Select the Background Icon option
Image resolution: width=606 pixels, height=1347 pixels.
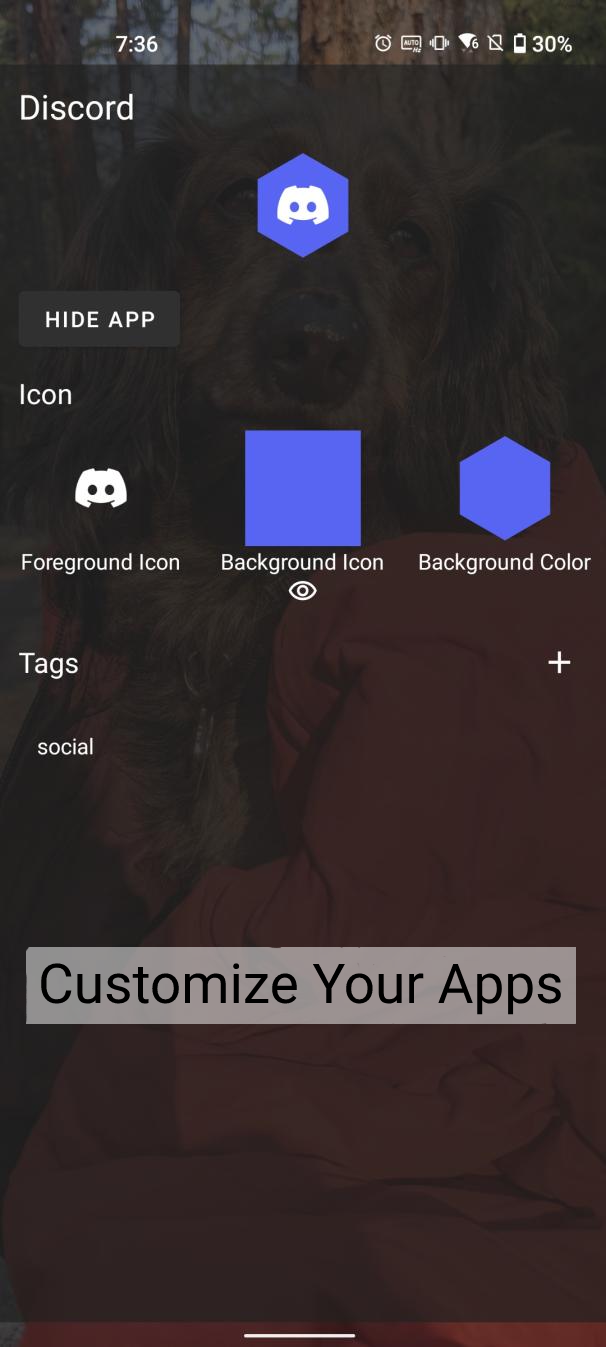[302, 488]
